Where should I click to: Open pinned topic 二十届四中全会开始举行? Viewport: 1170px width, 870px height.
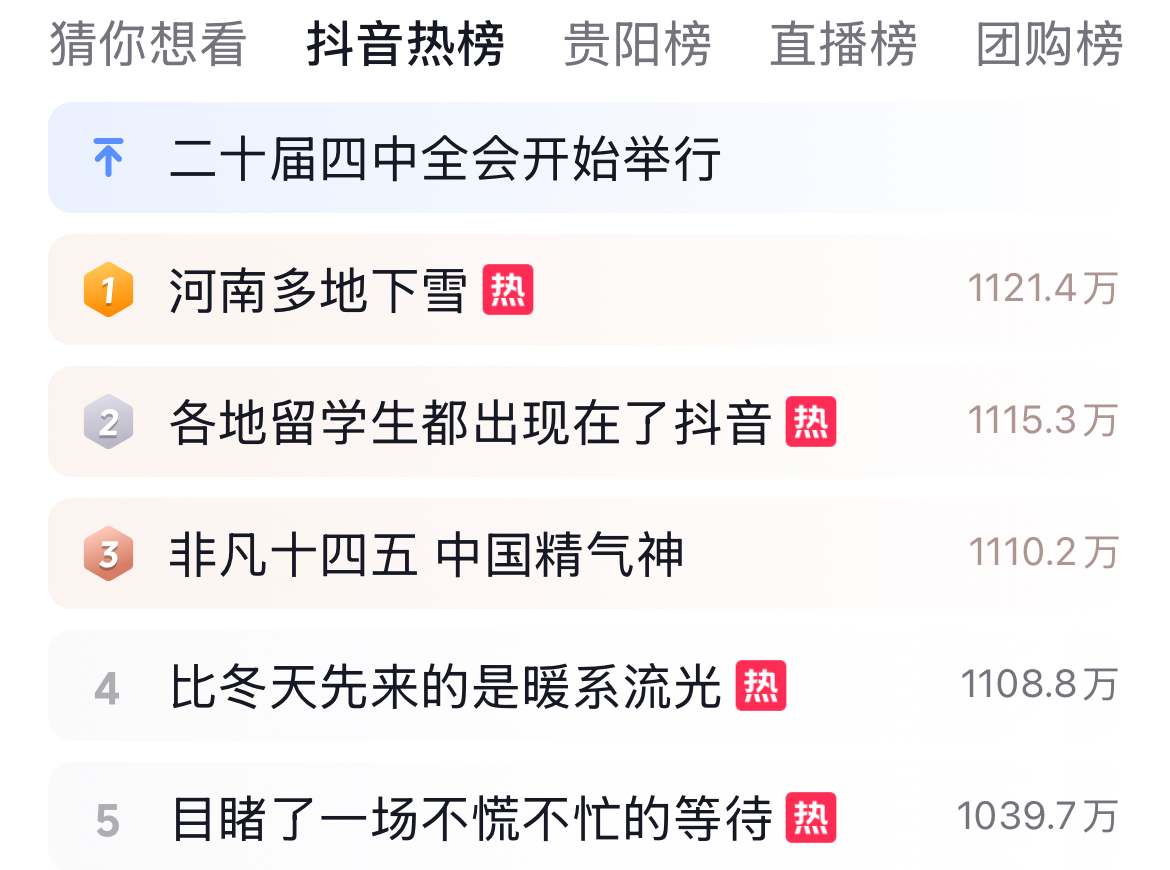(x=445, y=159)
